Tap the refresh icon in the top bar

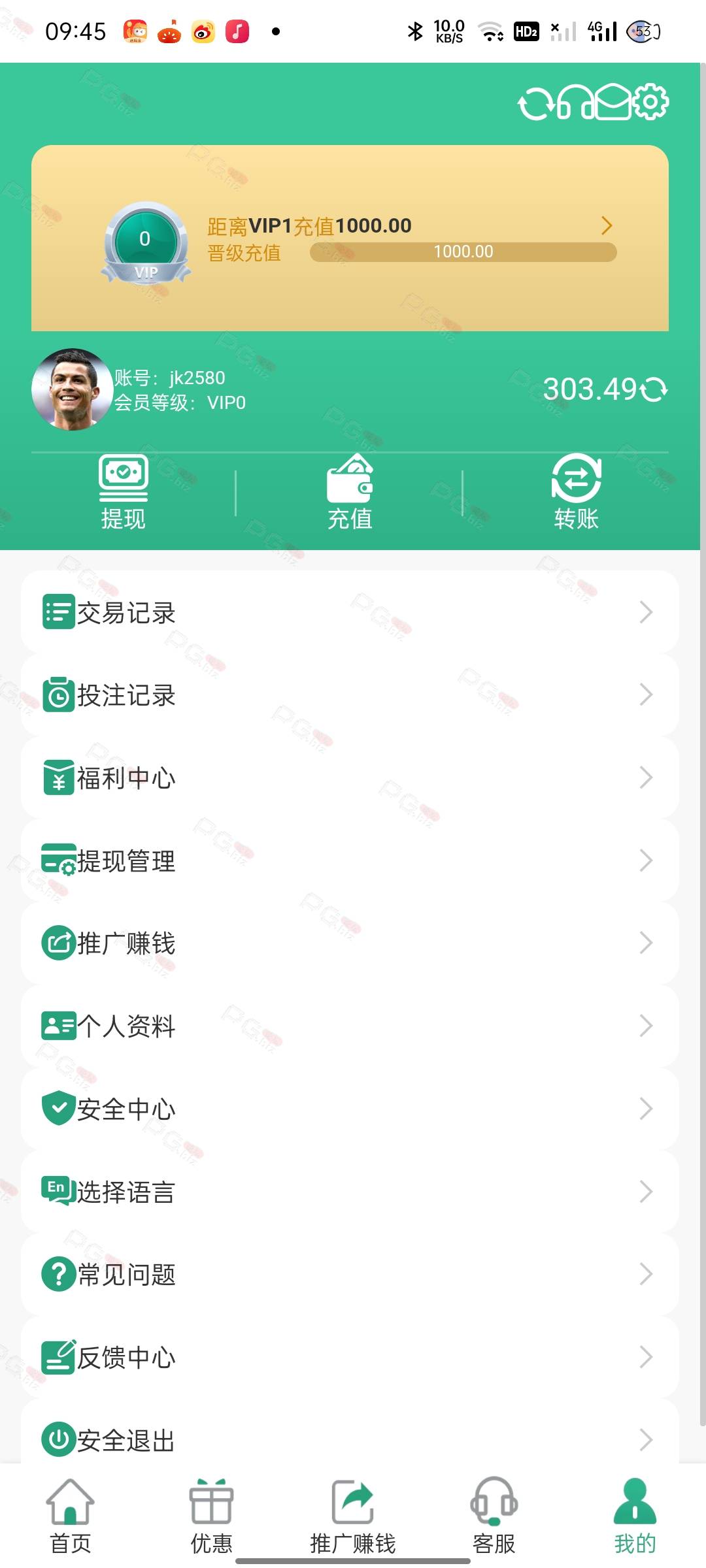click(536, 103)
